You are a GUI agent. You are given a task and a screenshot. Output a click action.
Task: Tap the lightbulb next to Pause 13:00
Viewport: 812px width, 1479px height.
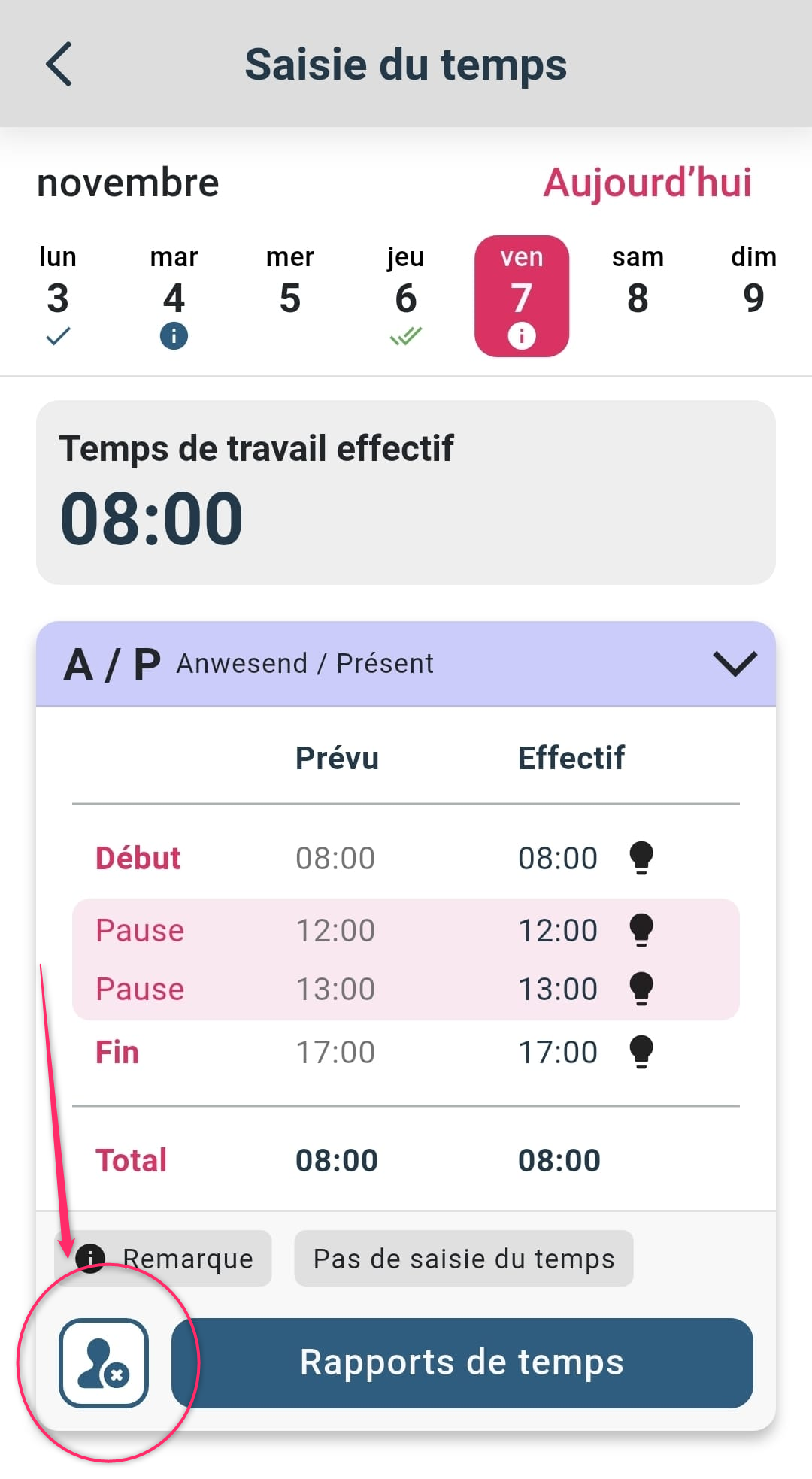click(x=641, y=989)
